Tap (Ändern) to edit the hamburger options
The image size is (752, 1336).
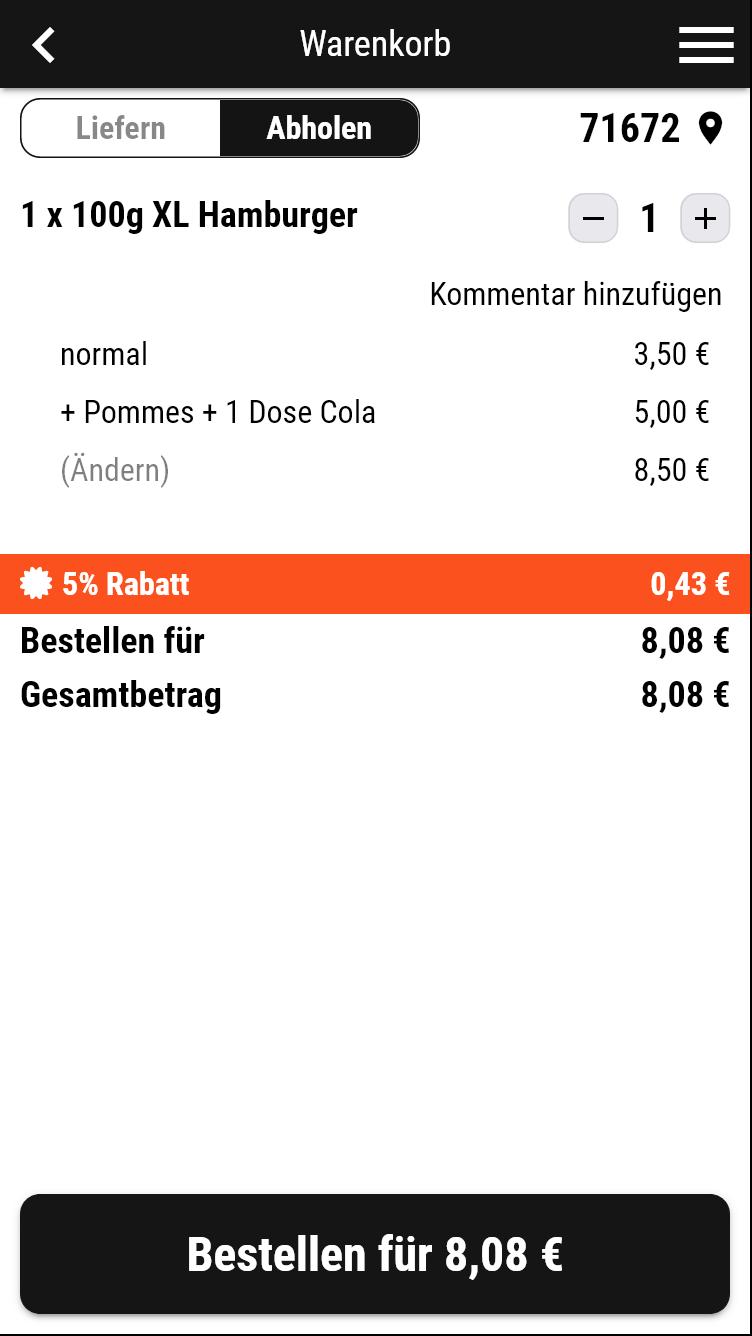coord(115,470)
